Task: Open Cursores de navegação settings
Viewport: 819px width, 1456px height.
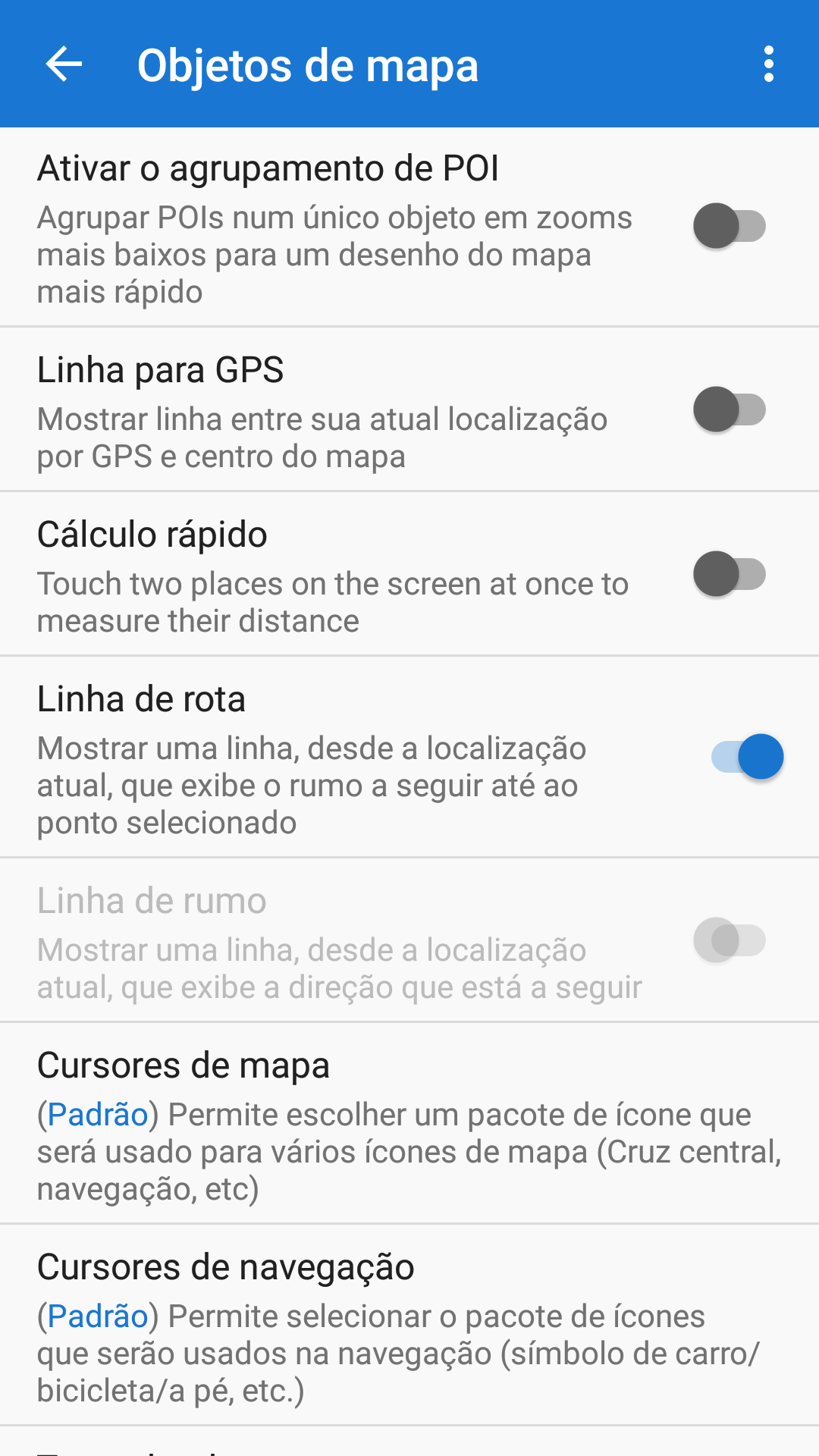Action: click(x=409, y=1324)
